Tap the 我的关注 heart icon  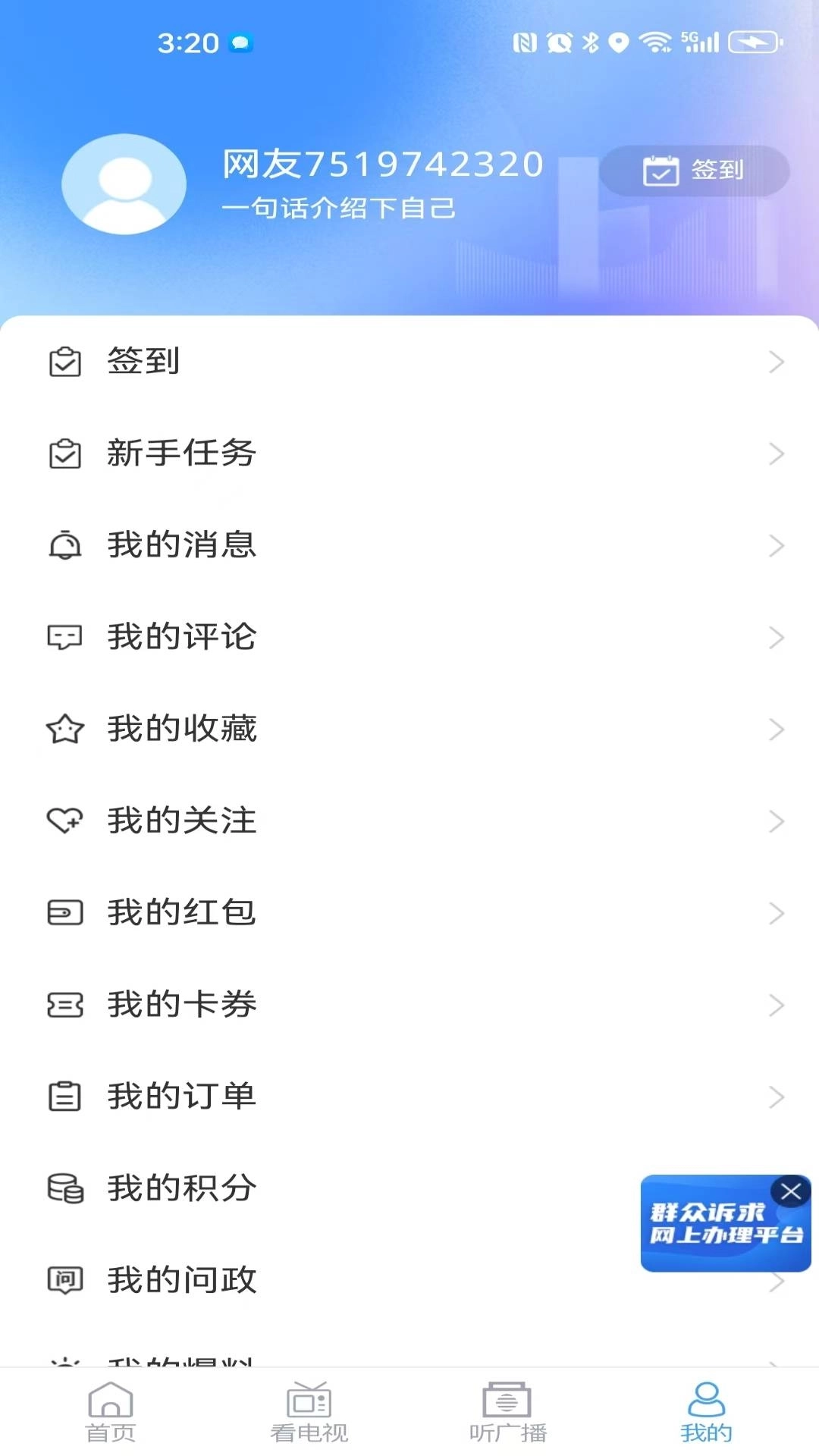click(64, 821)
